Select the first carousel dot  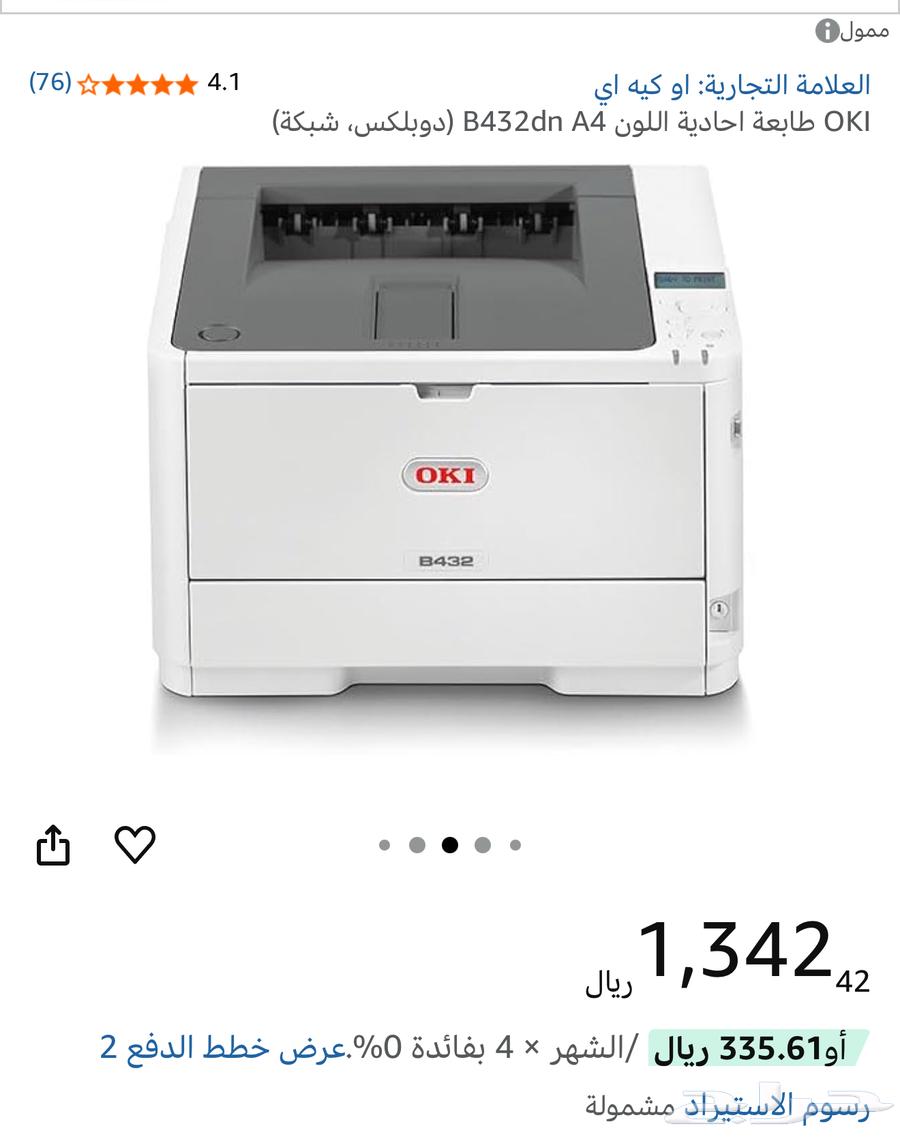[x=384, y=845]
